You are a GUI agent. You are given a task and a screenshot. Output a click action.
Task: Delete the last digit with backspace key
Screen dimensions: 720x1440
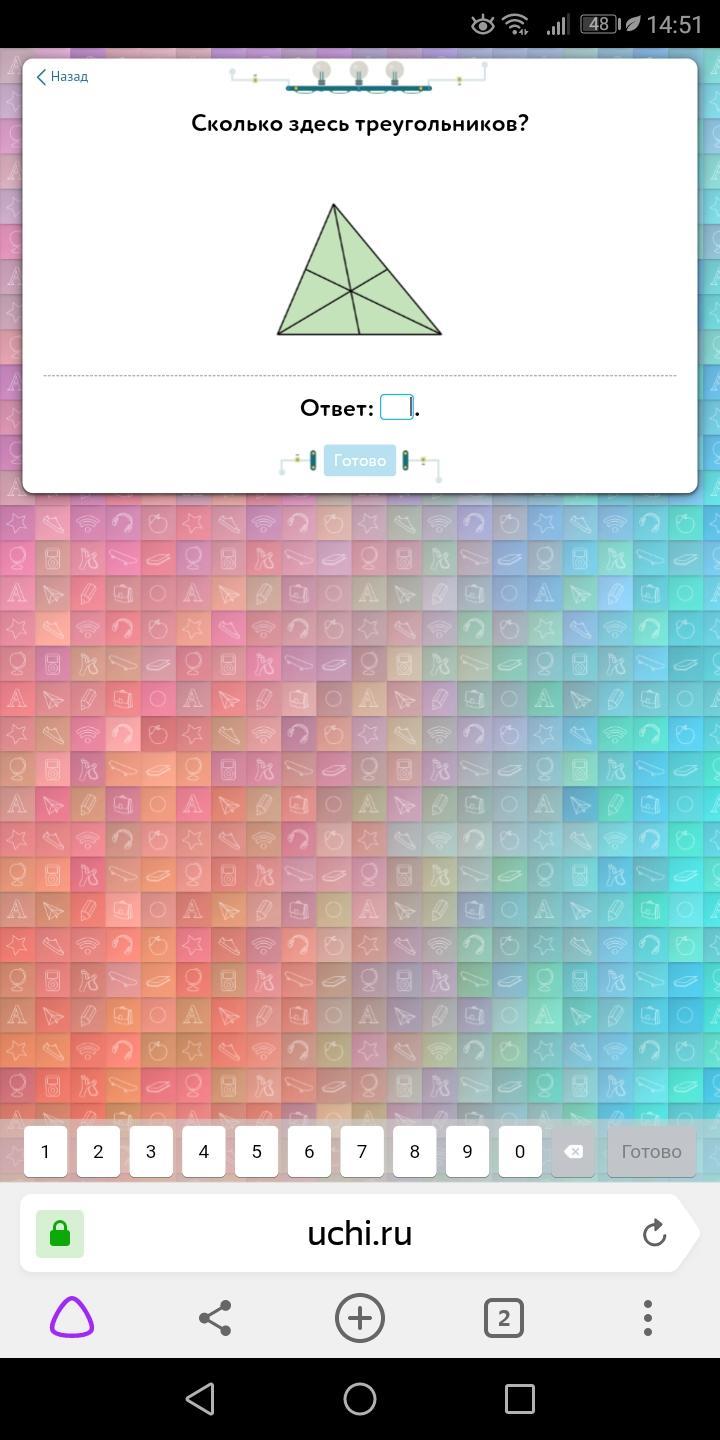point(573,1151)
